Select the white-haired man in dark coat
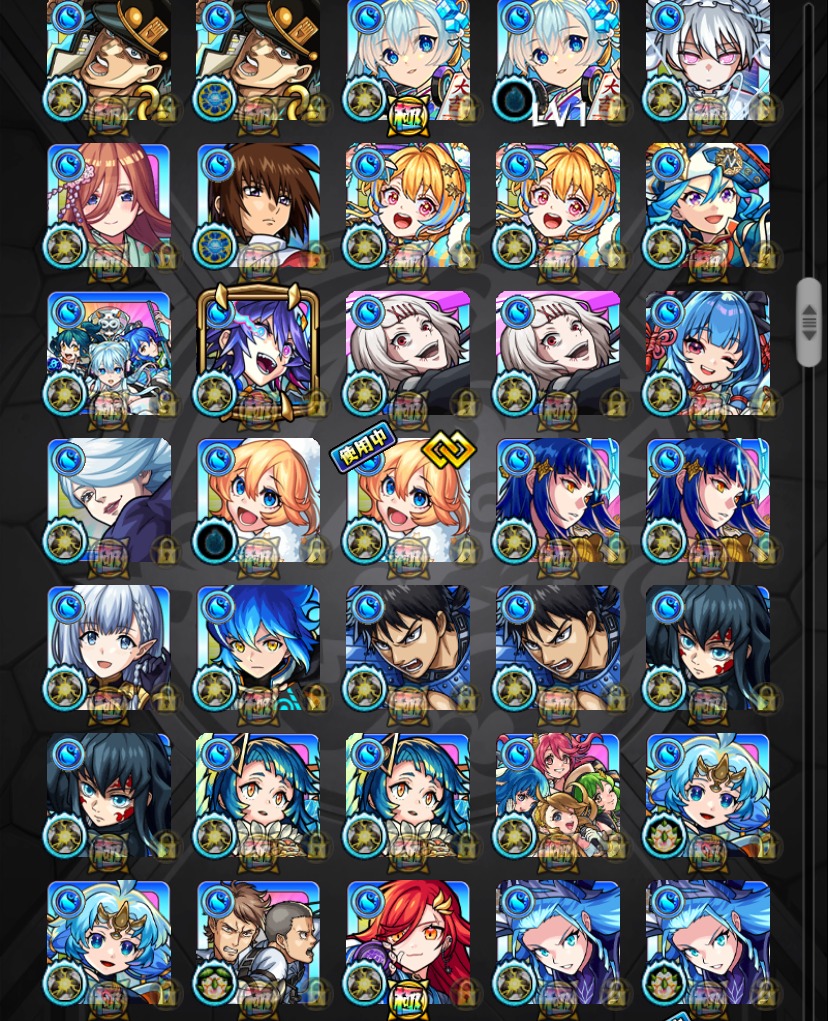 point(109,500)
